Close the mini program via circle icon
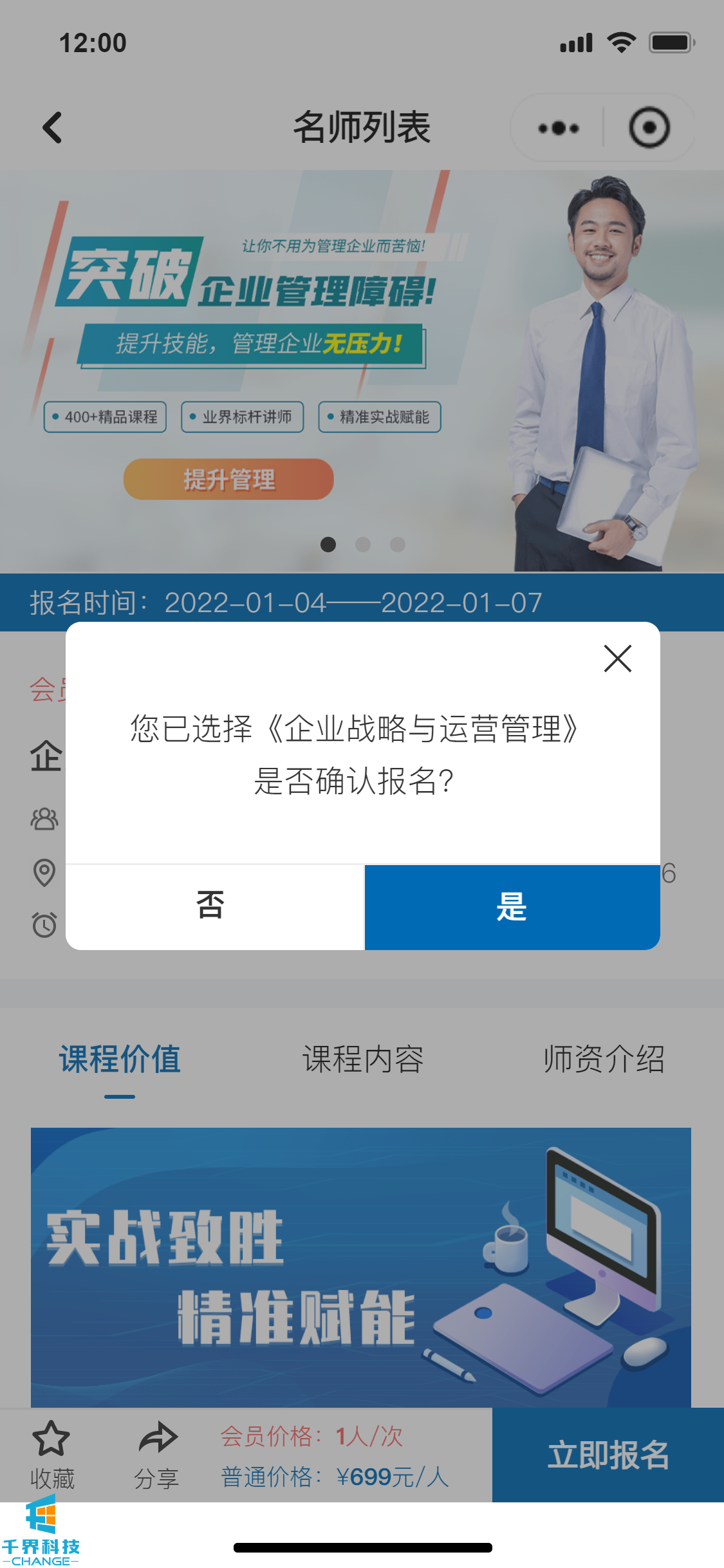The height and width of the screenshot is (1568, 724). pyautogui.click(x=649, y=128)
